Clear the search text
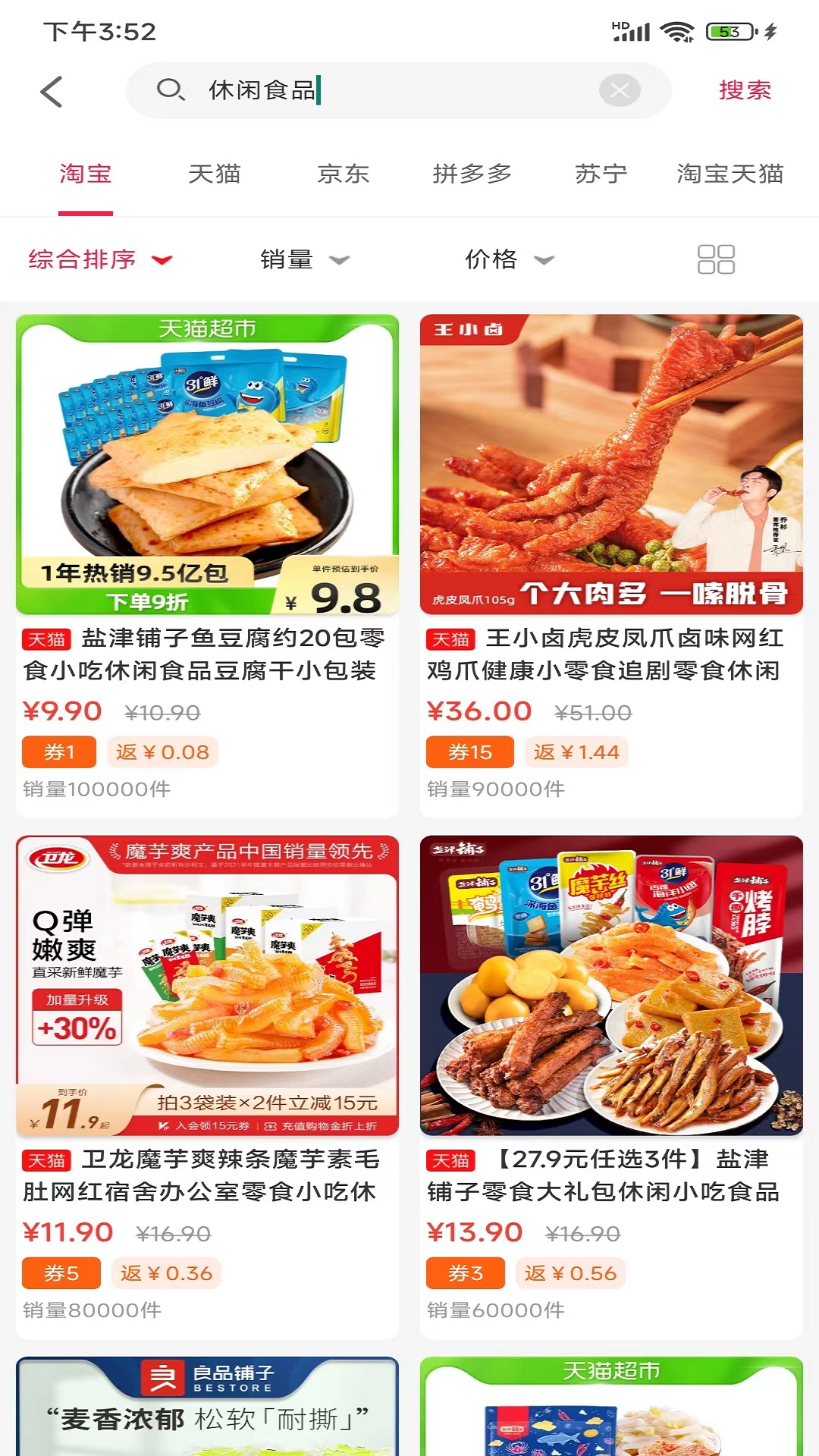Viewport: 819px width, 1456px height. (619, 91)
